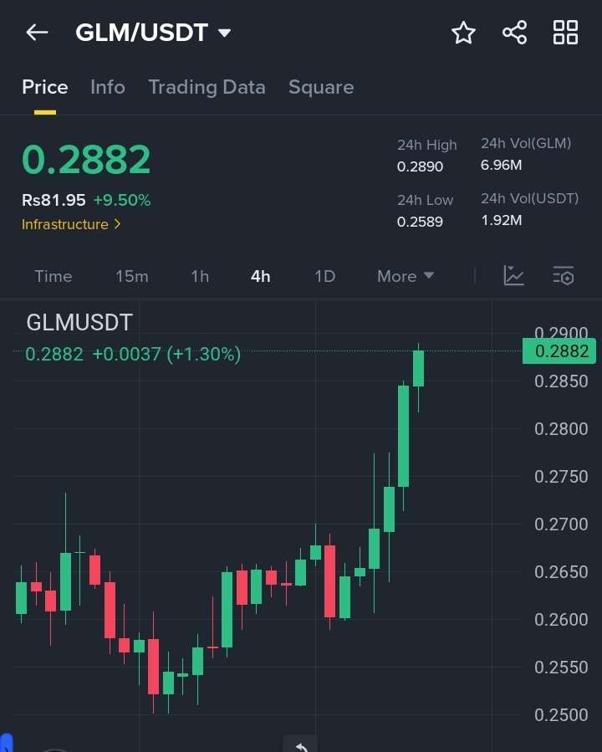Select the 4h chart interval
Screen dimensions: 602x752
260,276
